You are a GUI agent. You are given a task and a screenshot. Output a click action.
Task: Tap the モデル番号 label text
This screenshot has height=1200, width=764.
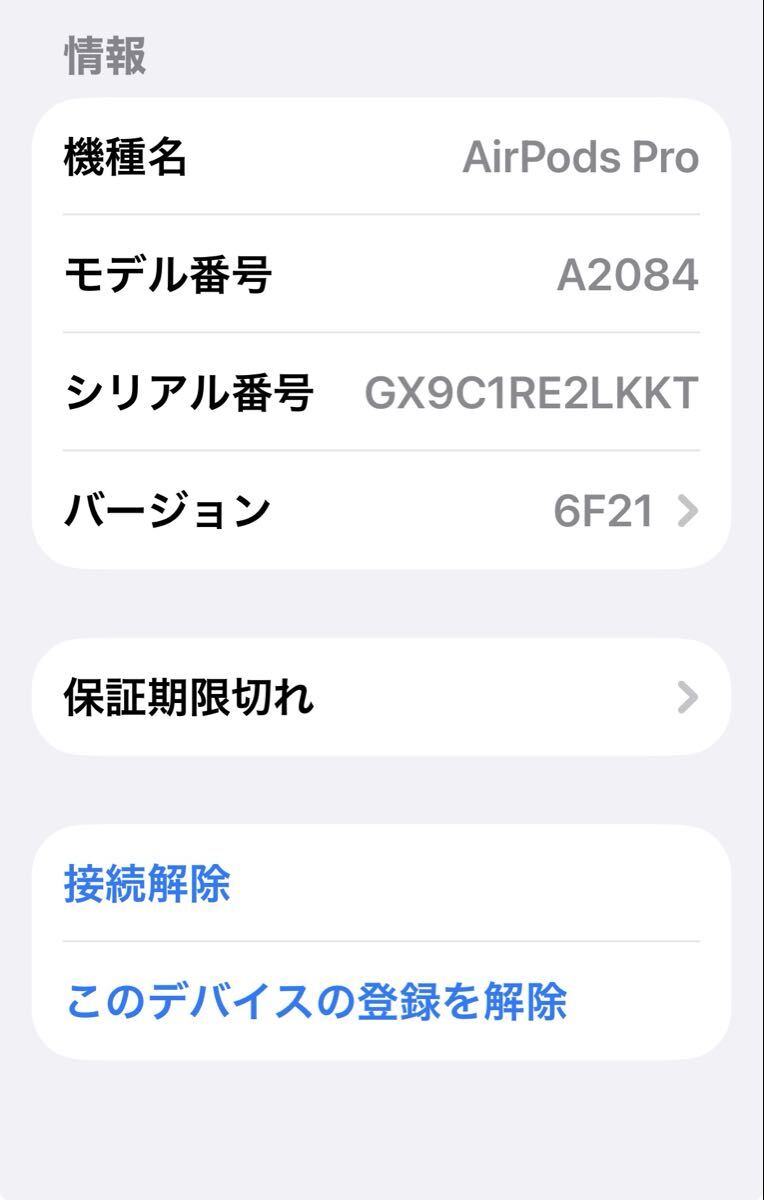[x=170, y=274]
